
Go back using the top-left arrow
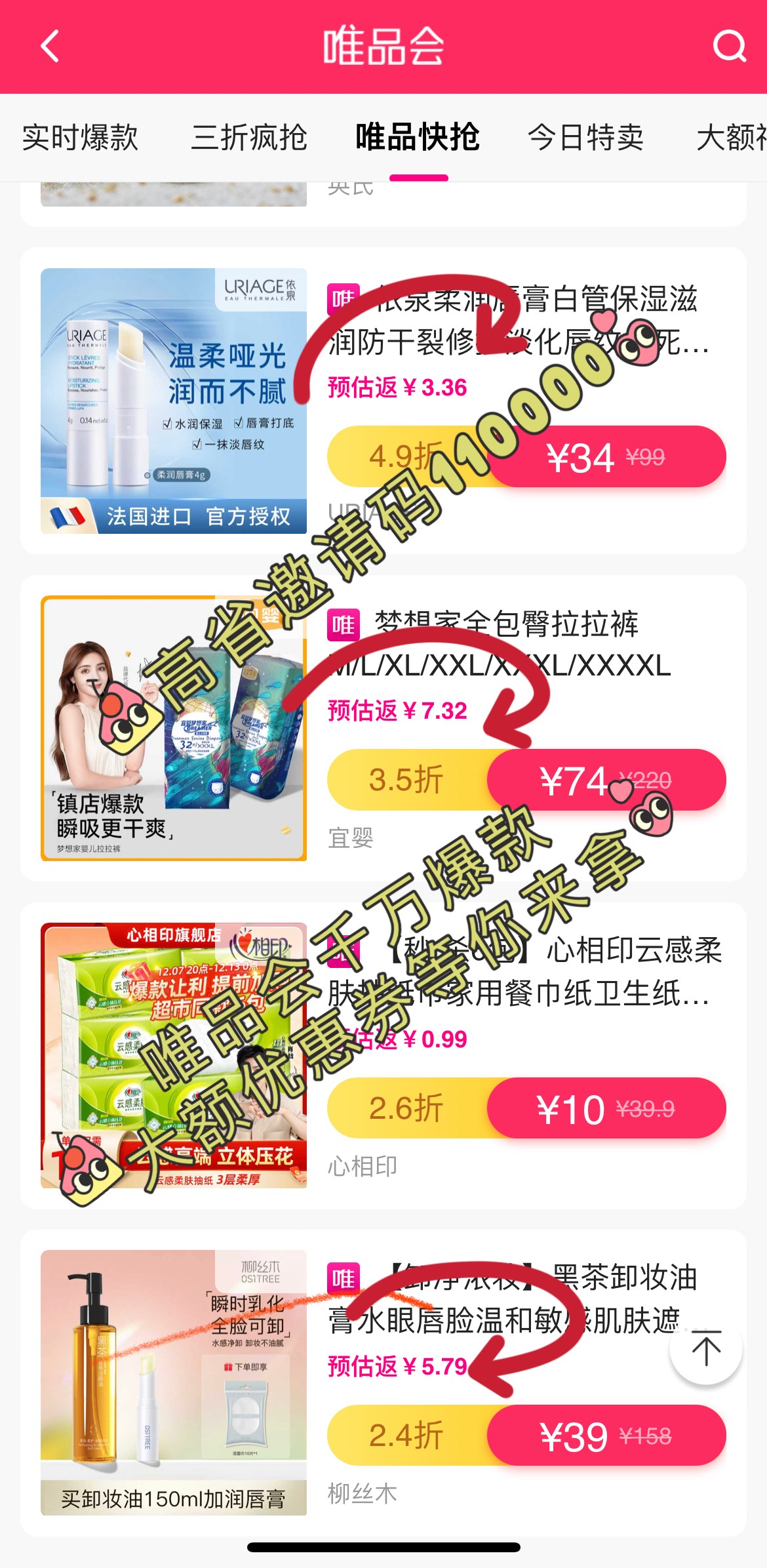(x=50, y=46)
